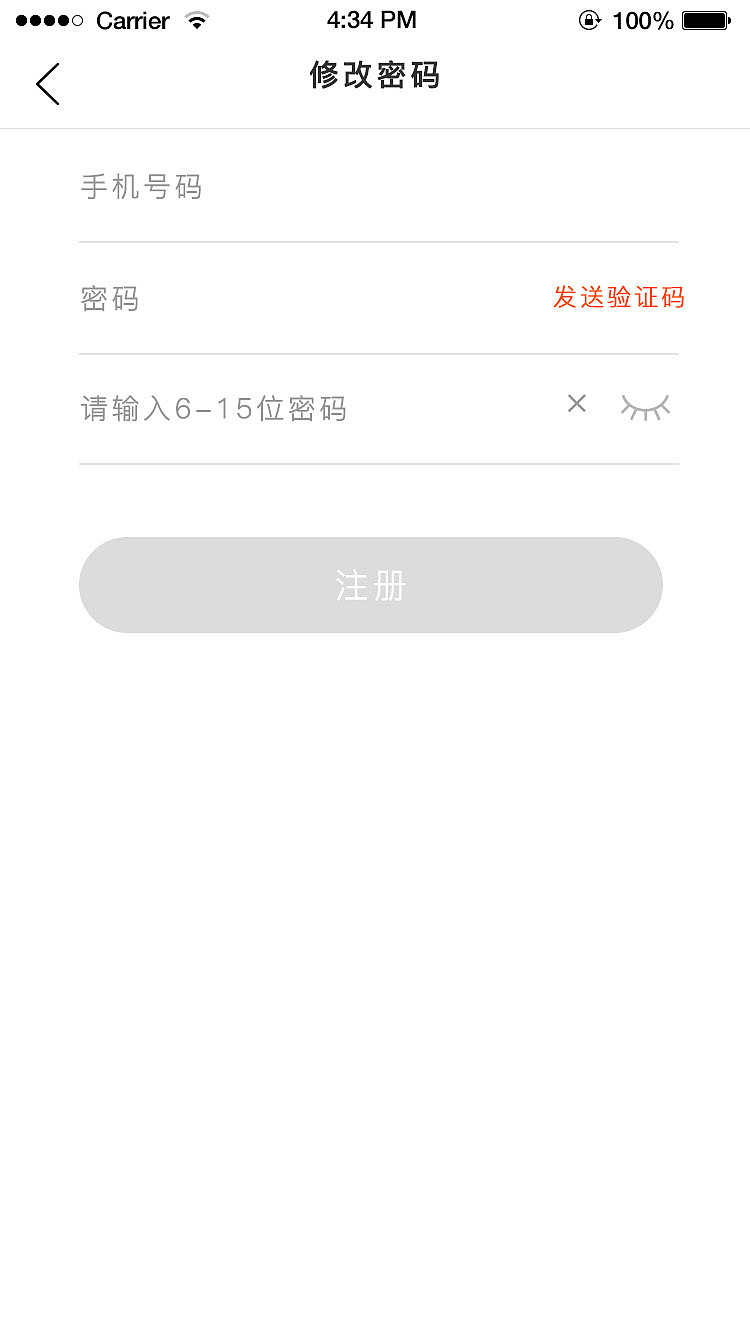Send verification code via 发送验证码

coord(618,298)
